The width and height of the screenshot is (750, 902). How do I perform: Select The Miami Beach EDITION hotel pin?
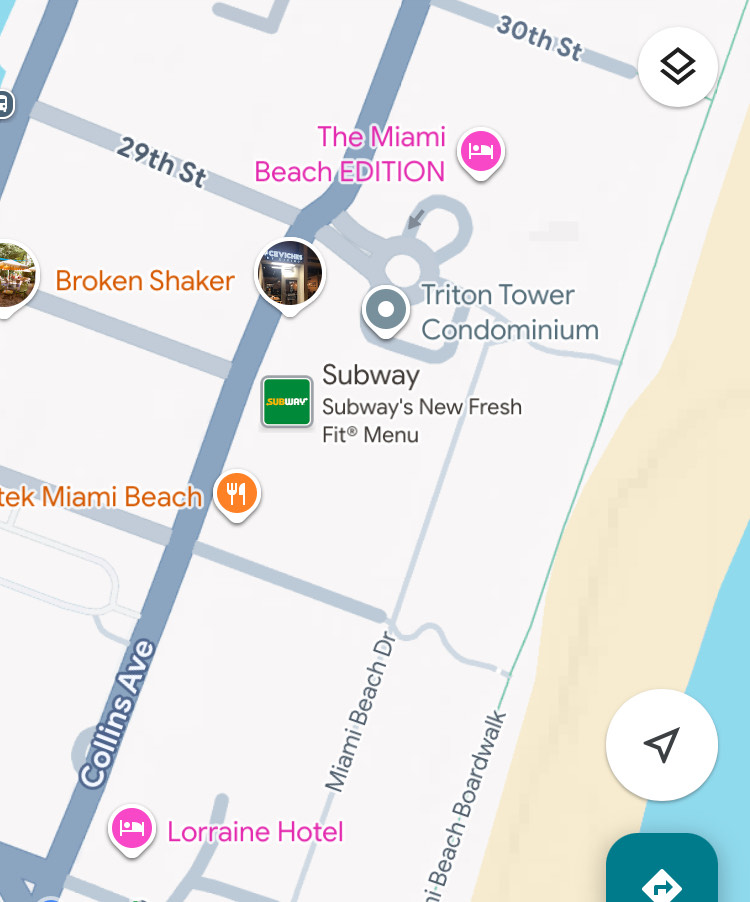click(x=481, y=152)
